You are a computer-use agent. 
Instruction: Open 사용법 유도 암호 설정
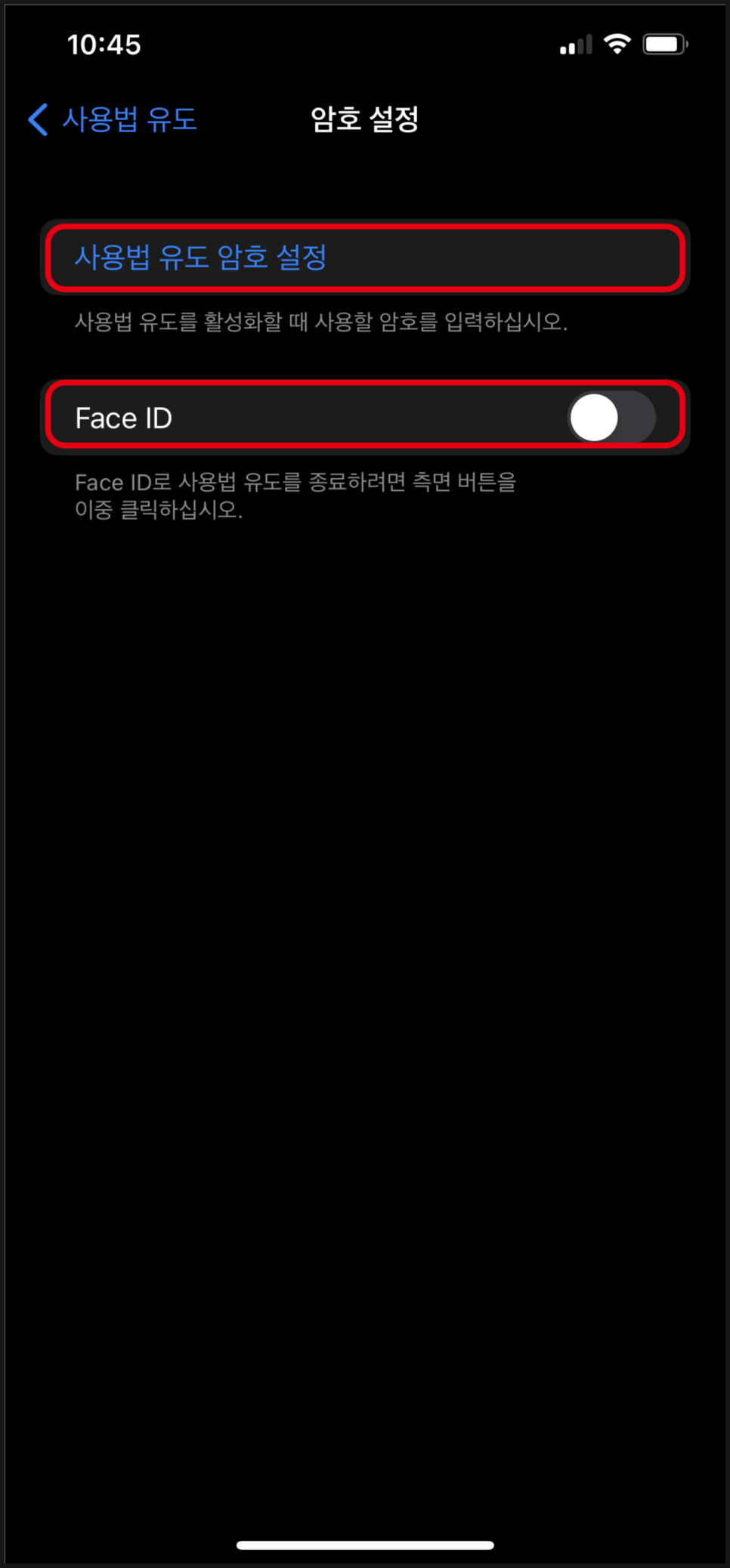[201, 258]
